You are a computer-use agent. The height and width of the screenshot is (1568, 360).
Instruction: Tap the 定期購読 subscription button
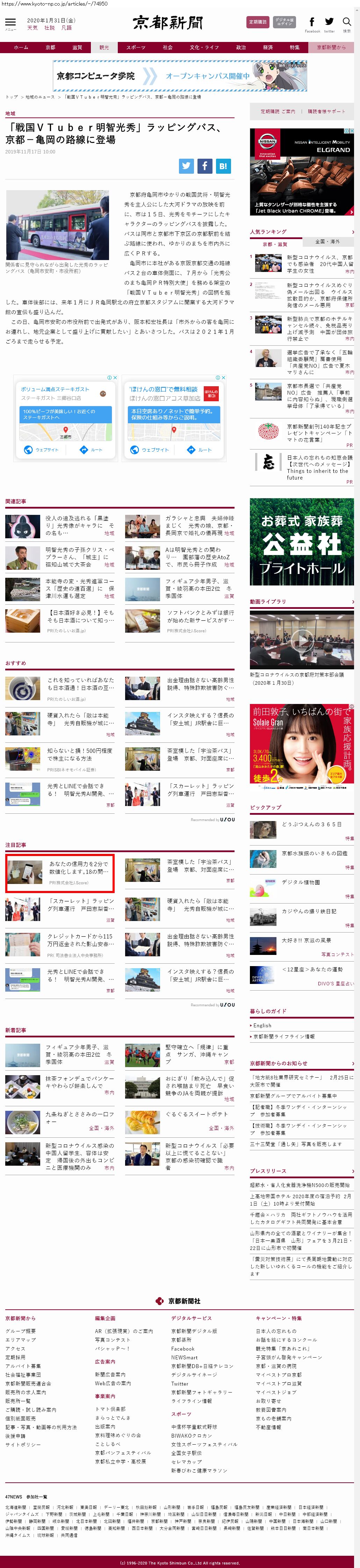(x=257, y=22)
